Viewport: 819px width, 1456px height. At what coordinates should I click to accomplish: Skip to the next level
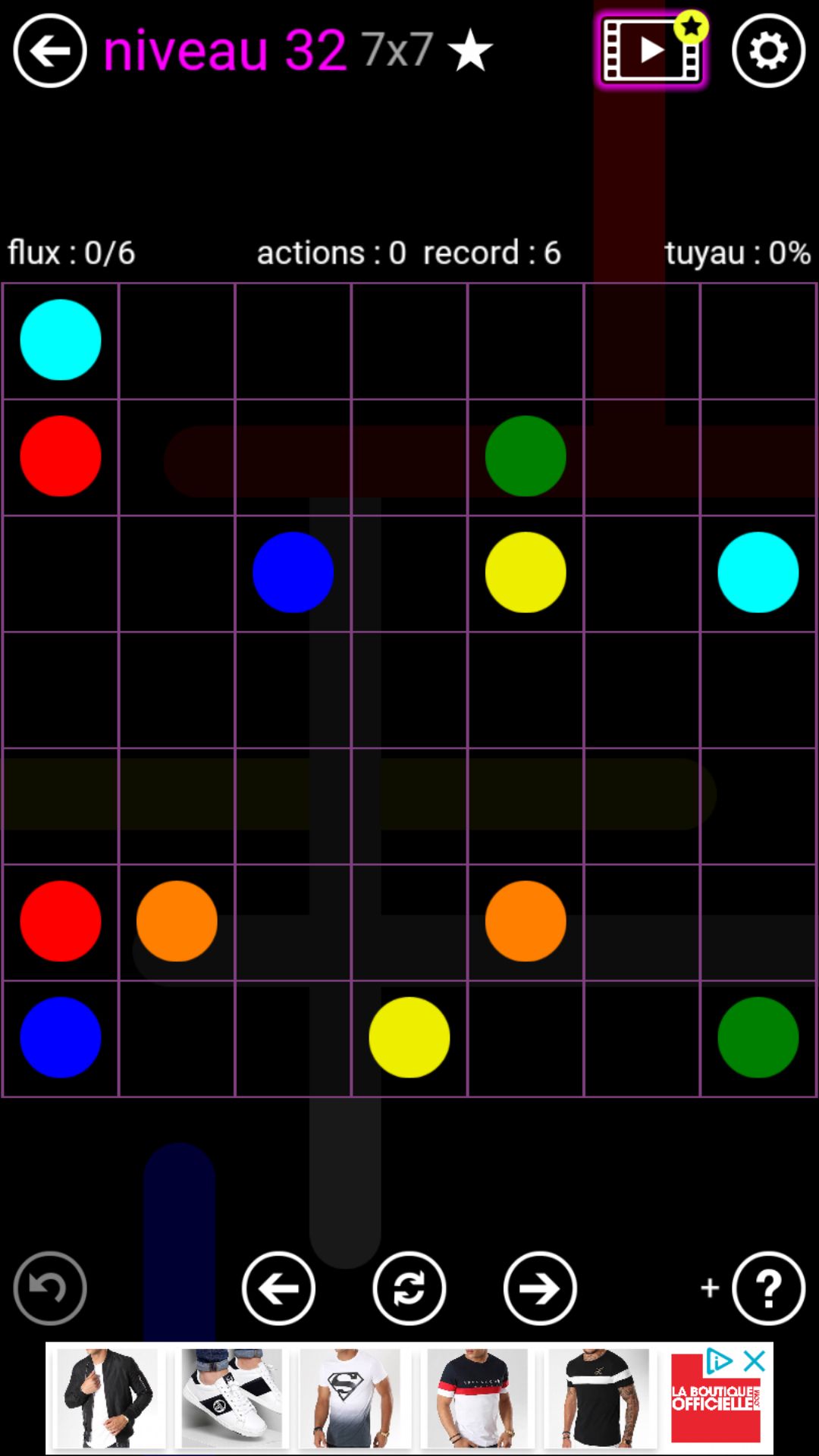(539, 1288)
